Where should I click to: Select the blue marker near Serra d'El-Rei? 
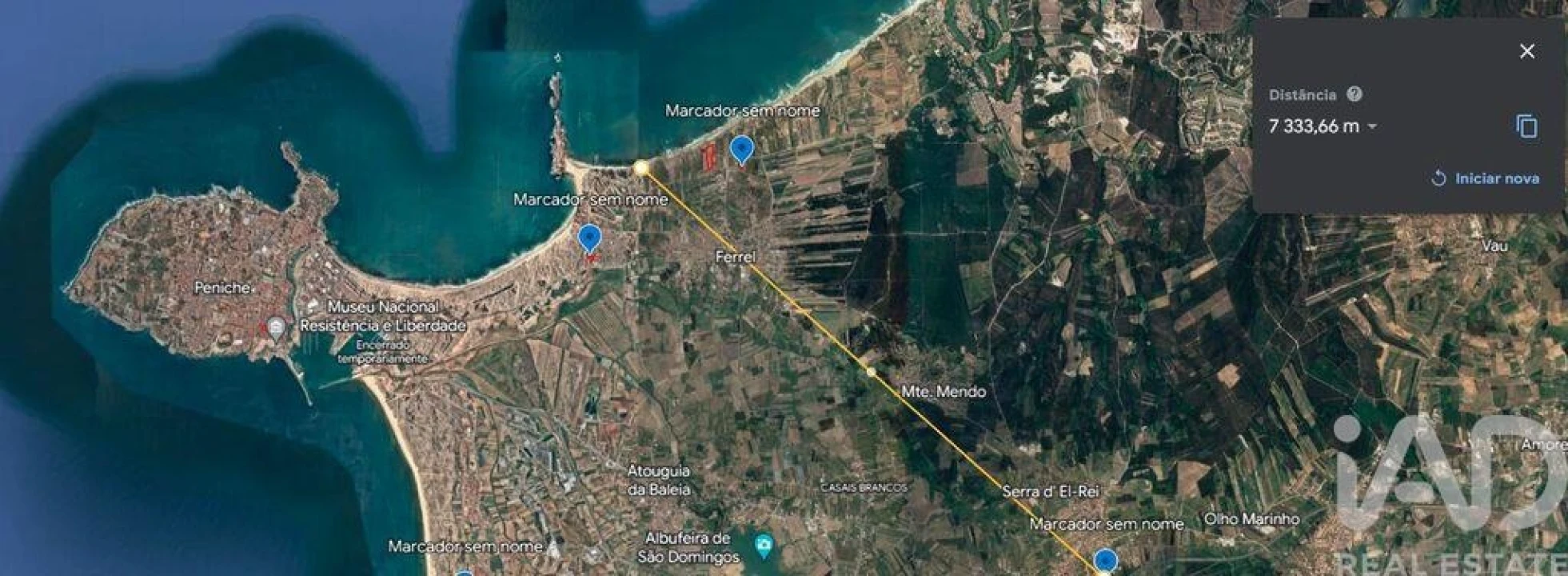click(x=1105, y=560)
